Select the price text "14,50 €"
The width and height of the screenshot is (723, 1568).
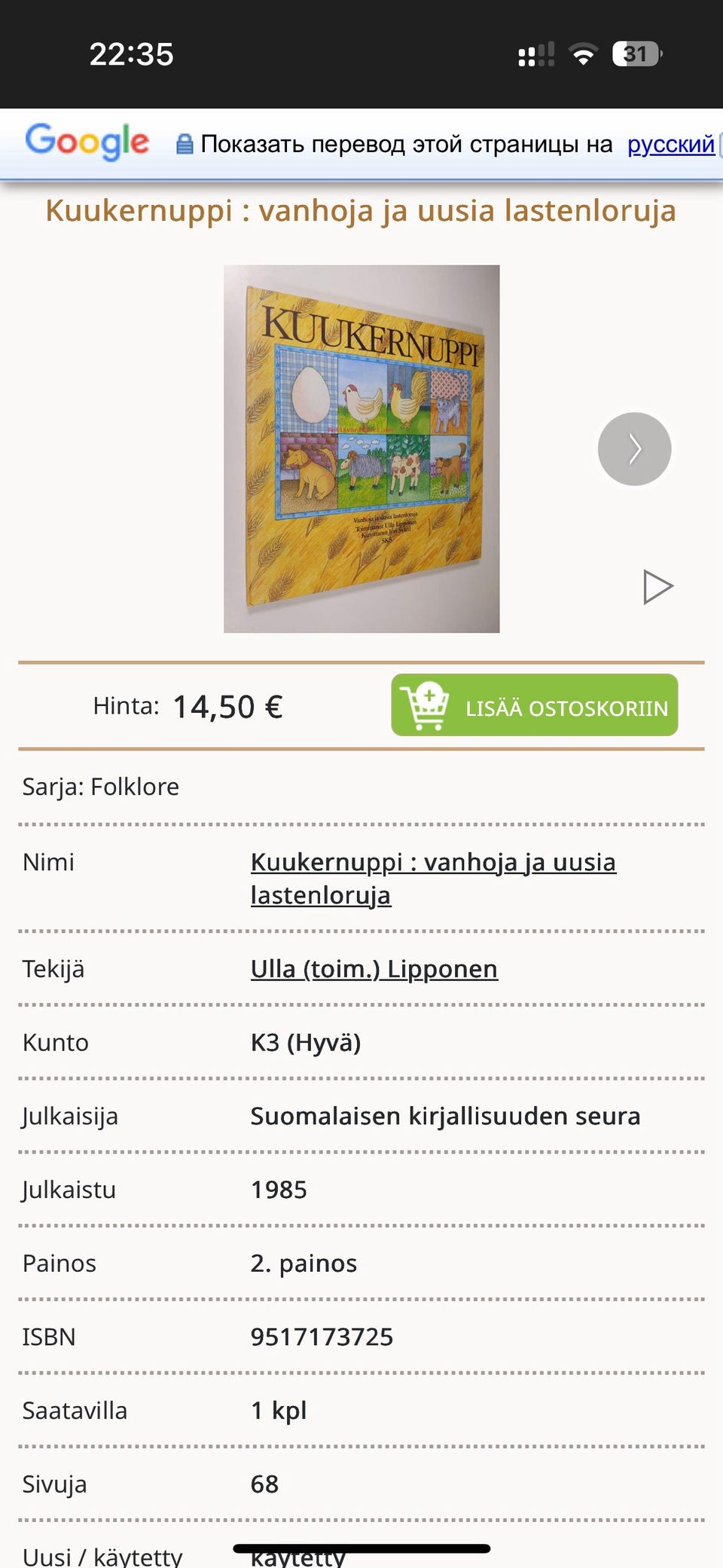(227, 706)
